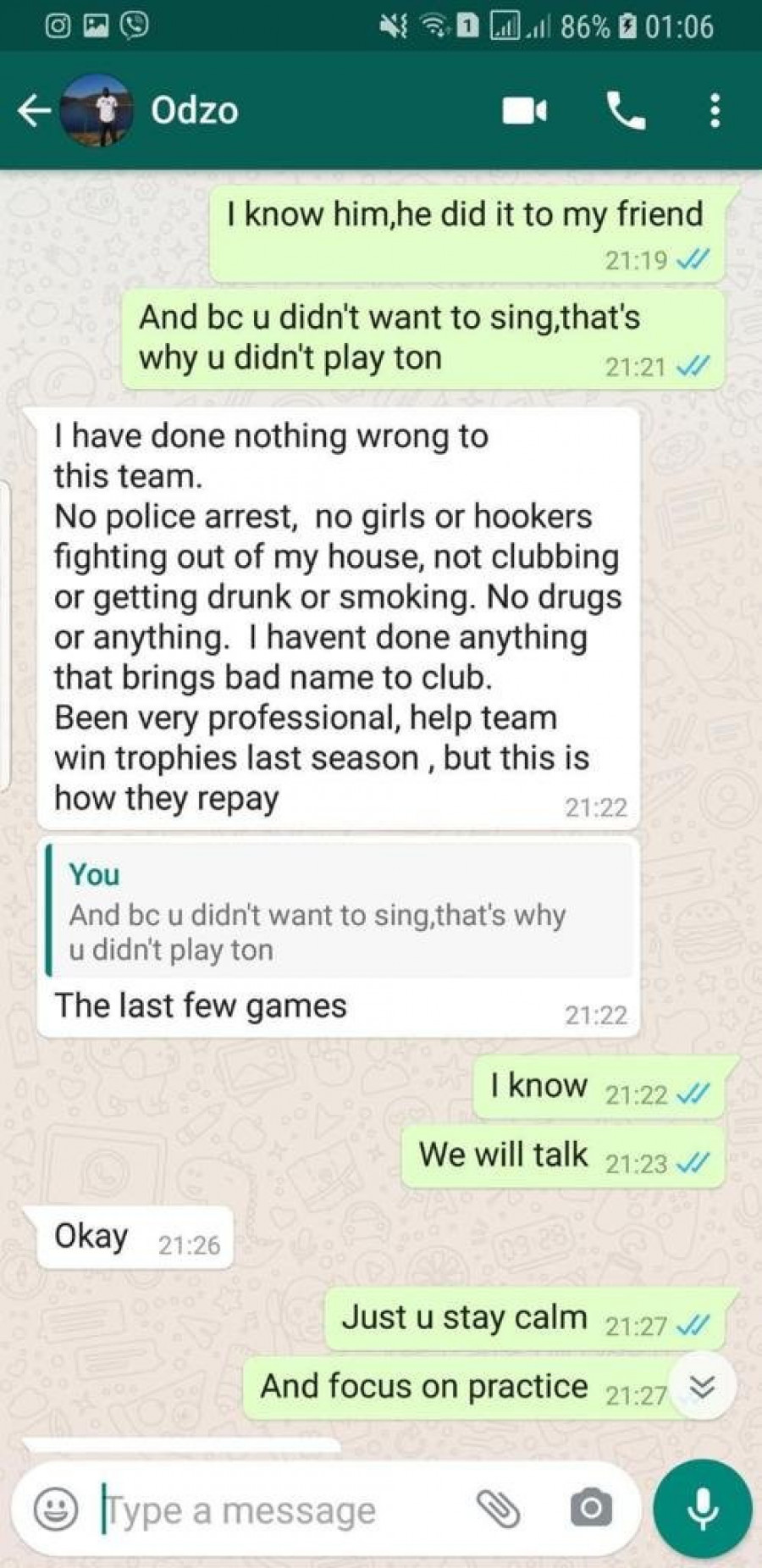762x1568 pixels.
Task: Start a video call with Odzo
Action: (524, 111)
